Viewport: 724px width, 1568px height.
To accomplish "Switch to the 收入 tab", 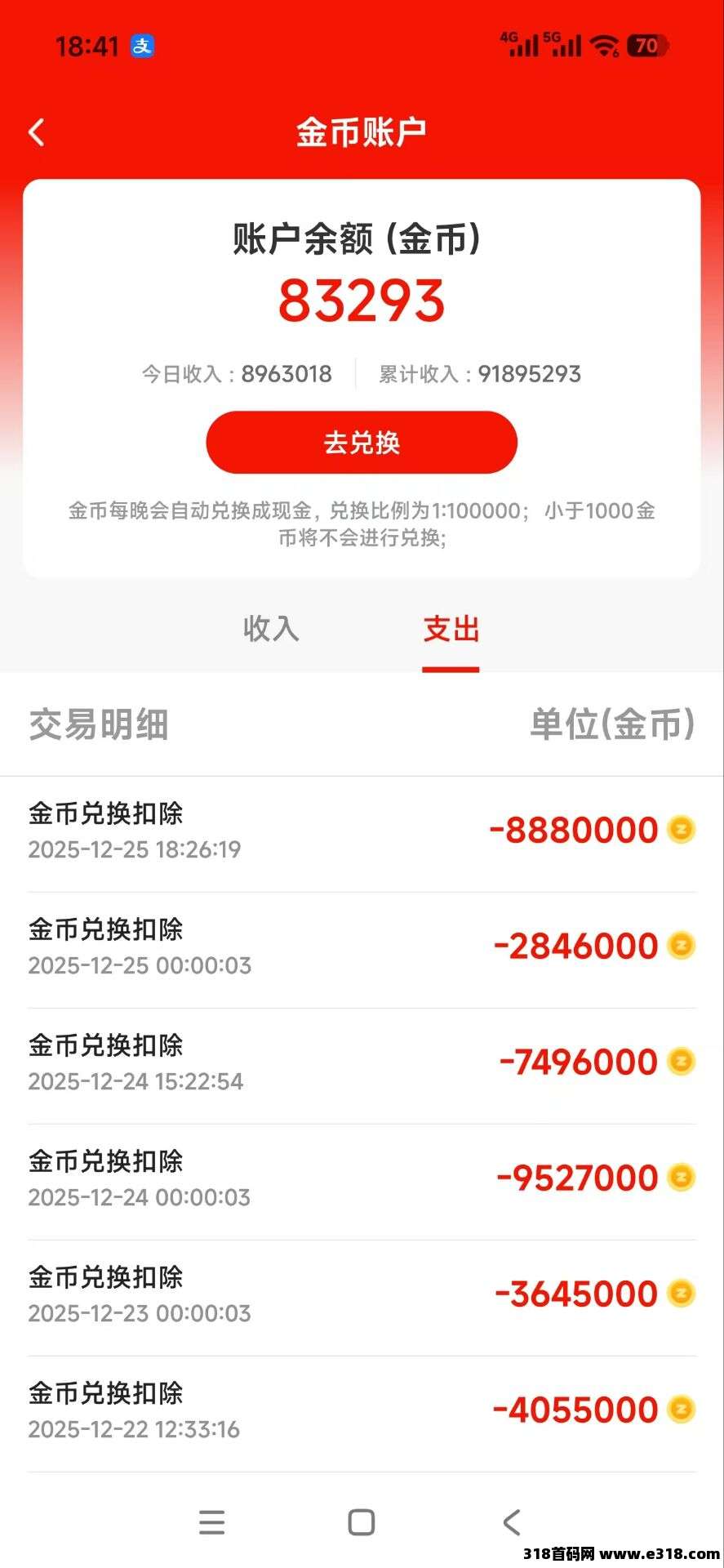I will coord(271,629).
